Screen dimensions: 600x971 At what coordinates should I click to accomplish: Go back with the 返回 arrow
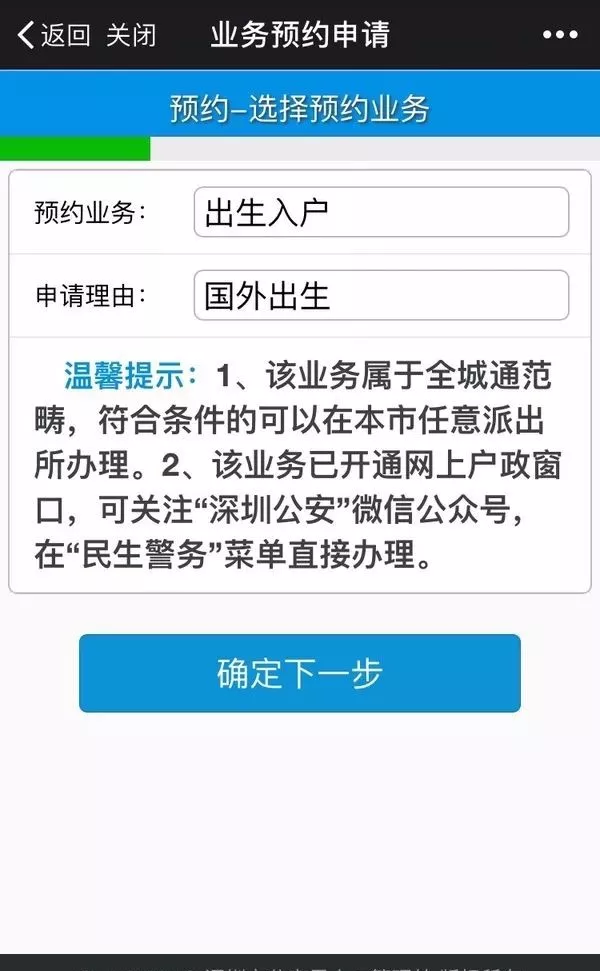pos(53,35)
